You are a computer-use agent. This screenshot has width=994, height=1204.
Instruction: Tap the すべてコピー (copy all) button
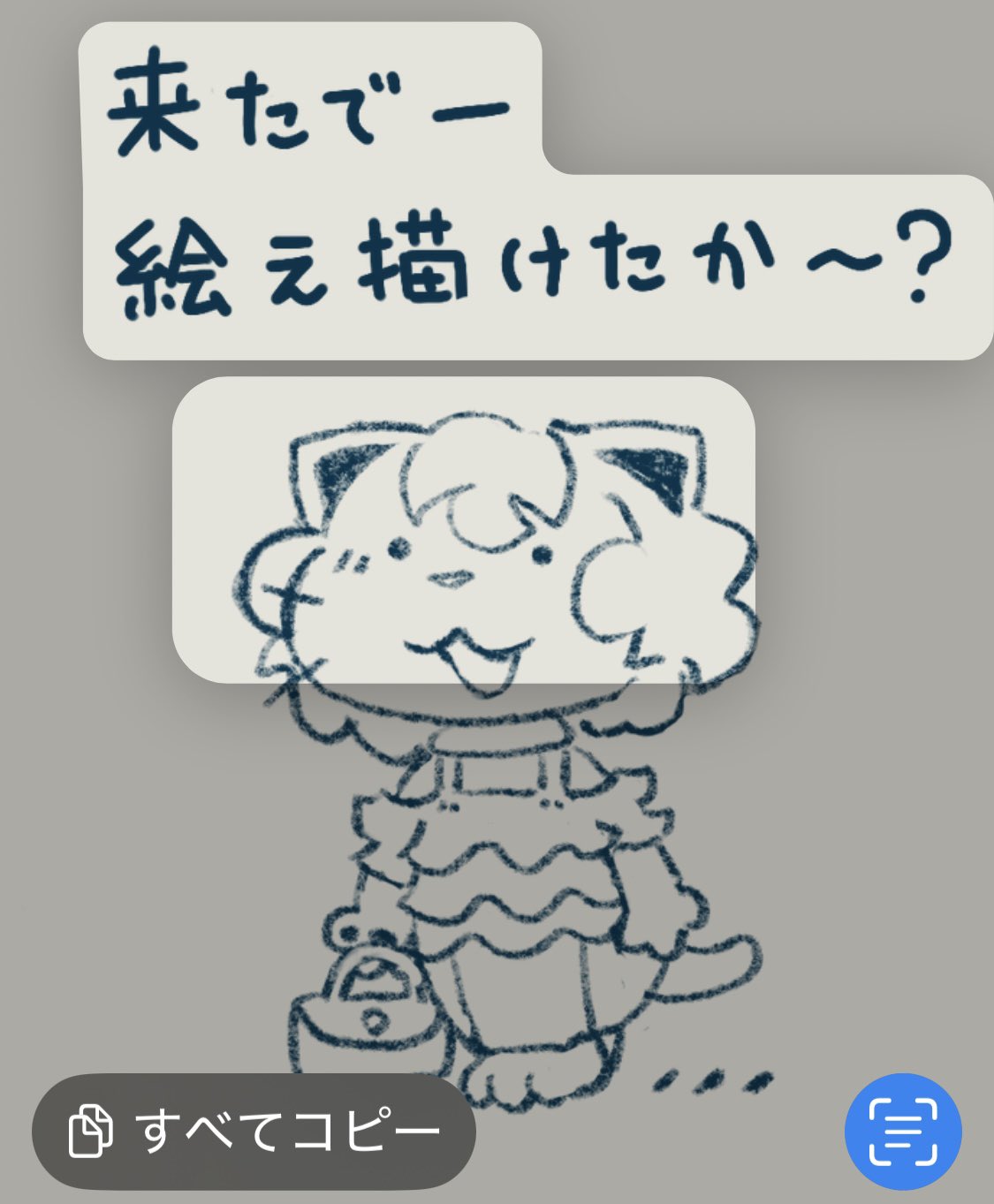pyautogui.click(x=254, y=1132)
